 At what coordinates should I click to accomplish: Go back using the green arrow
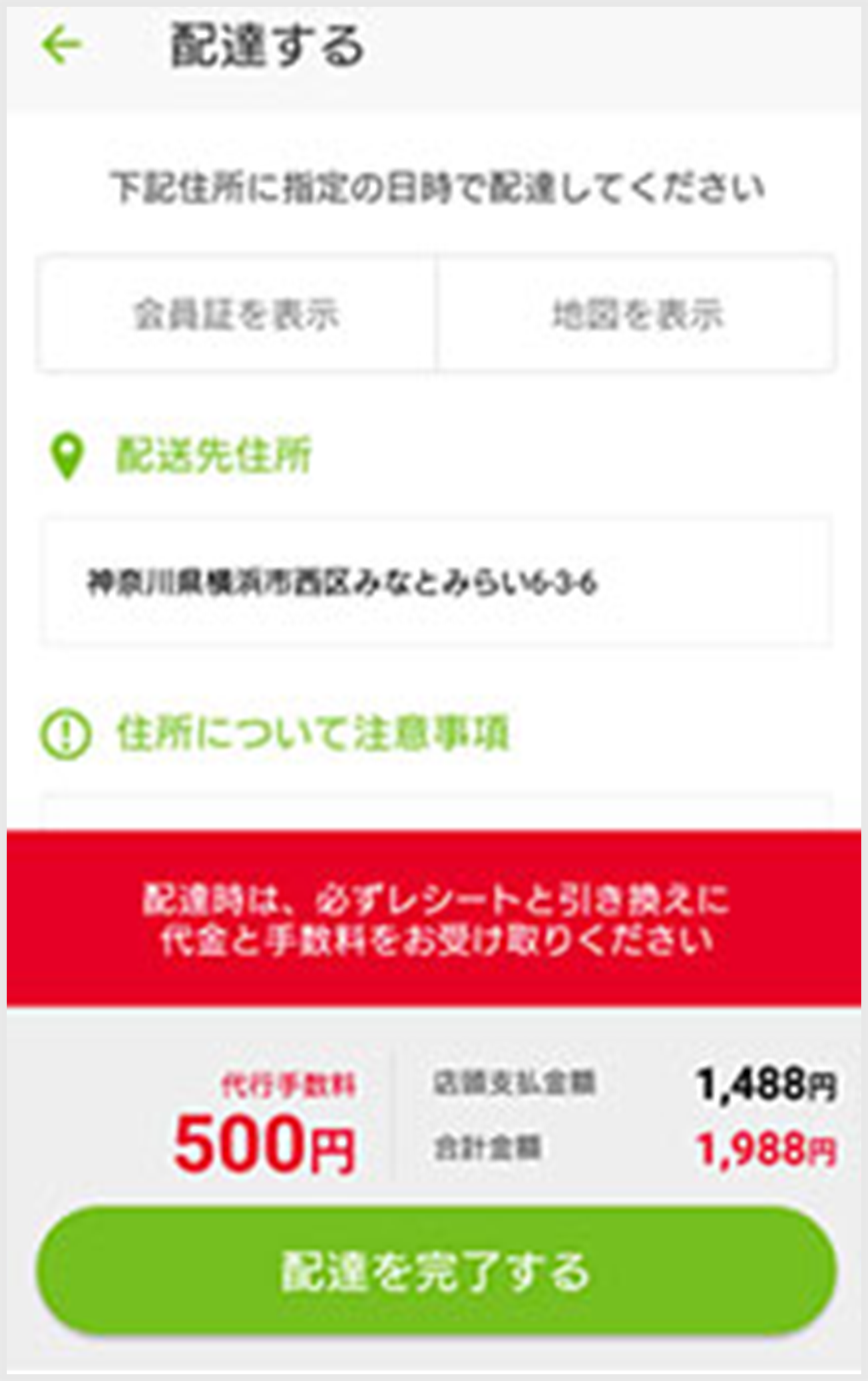(61, 45)
